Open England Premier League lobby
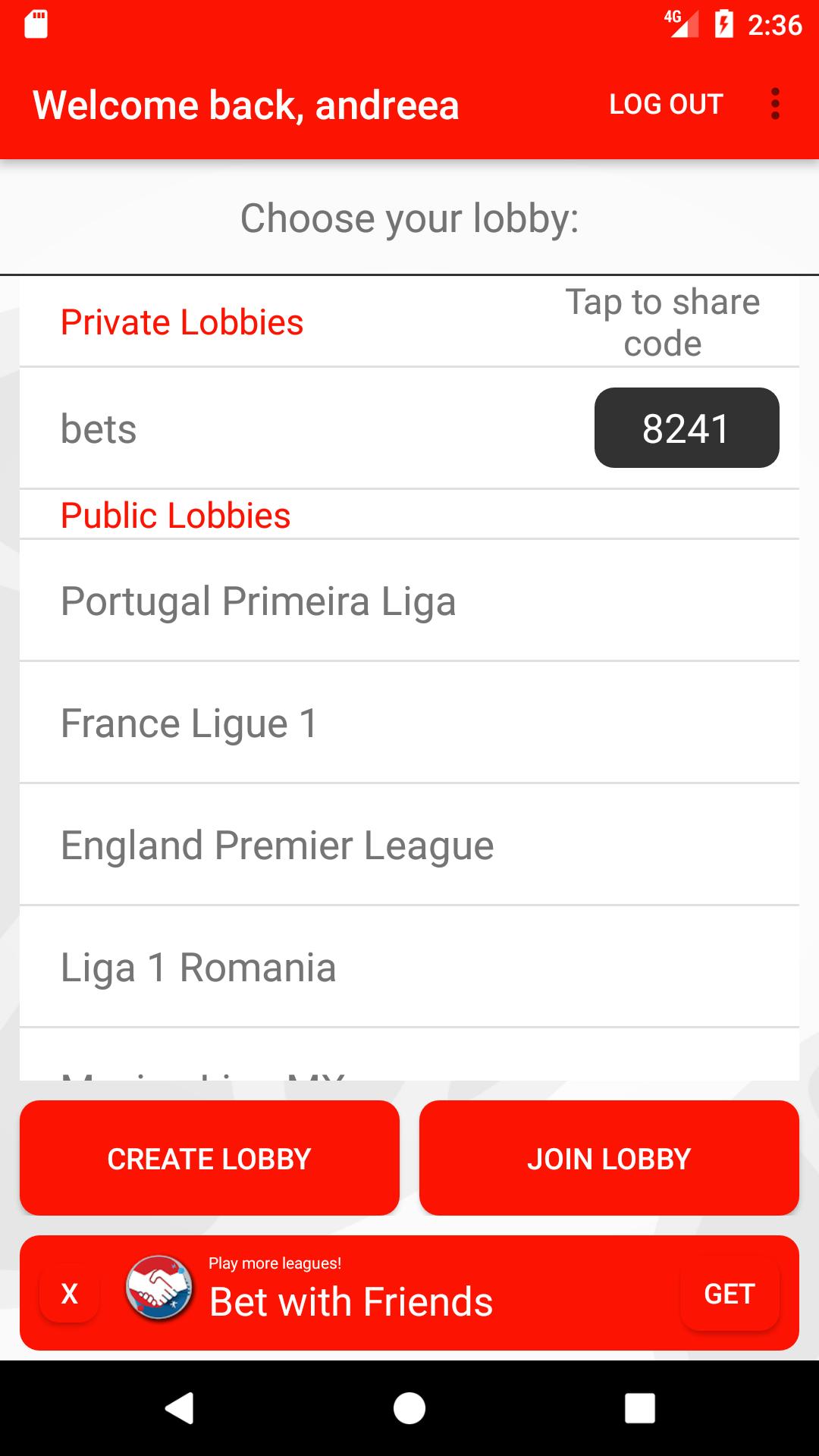The height and width of the screenshot is (1456, 819). [409, 844]
